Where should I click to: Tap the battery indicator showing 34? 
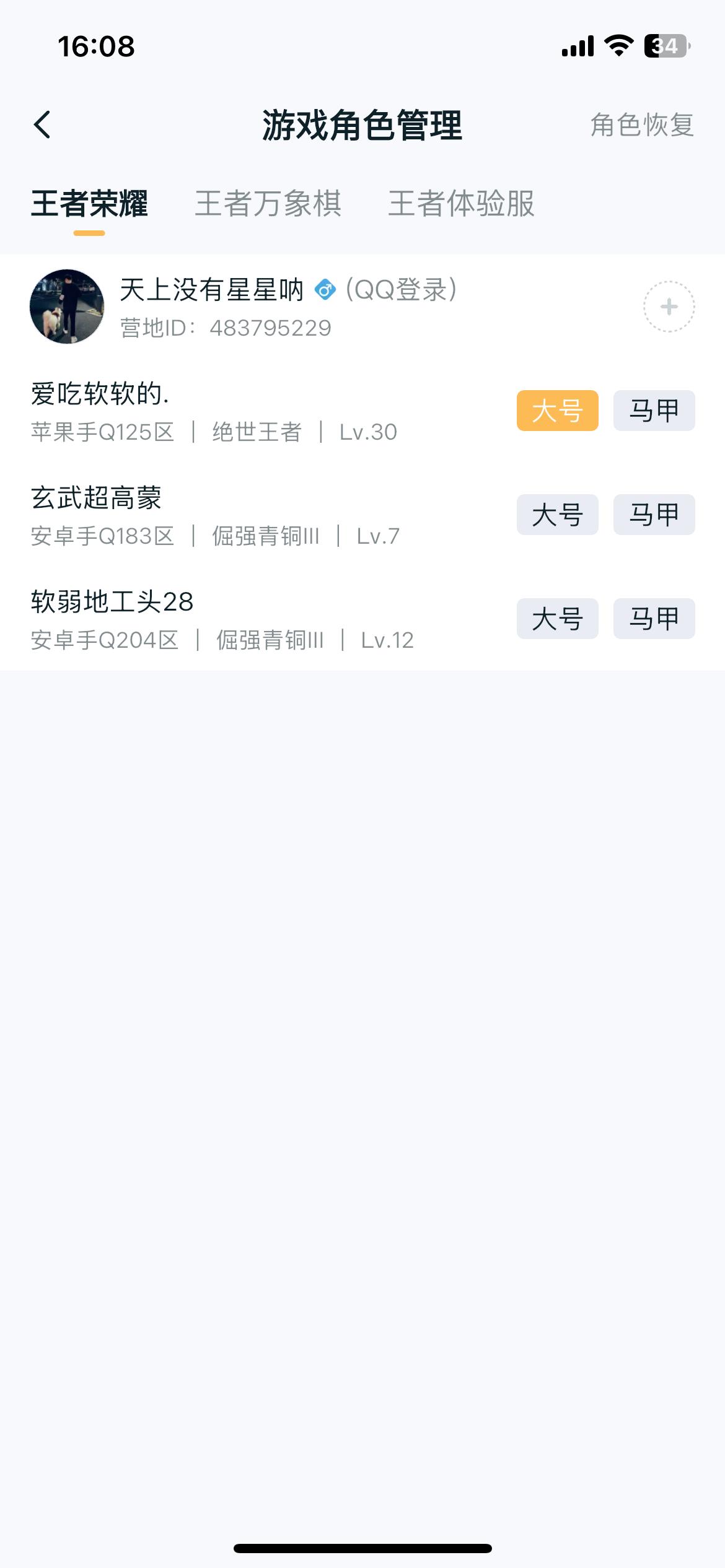tap(662, 45)
